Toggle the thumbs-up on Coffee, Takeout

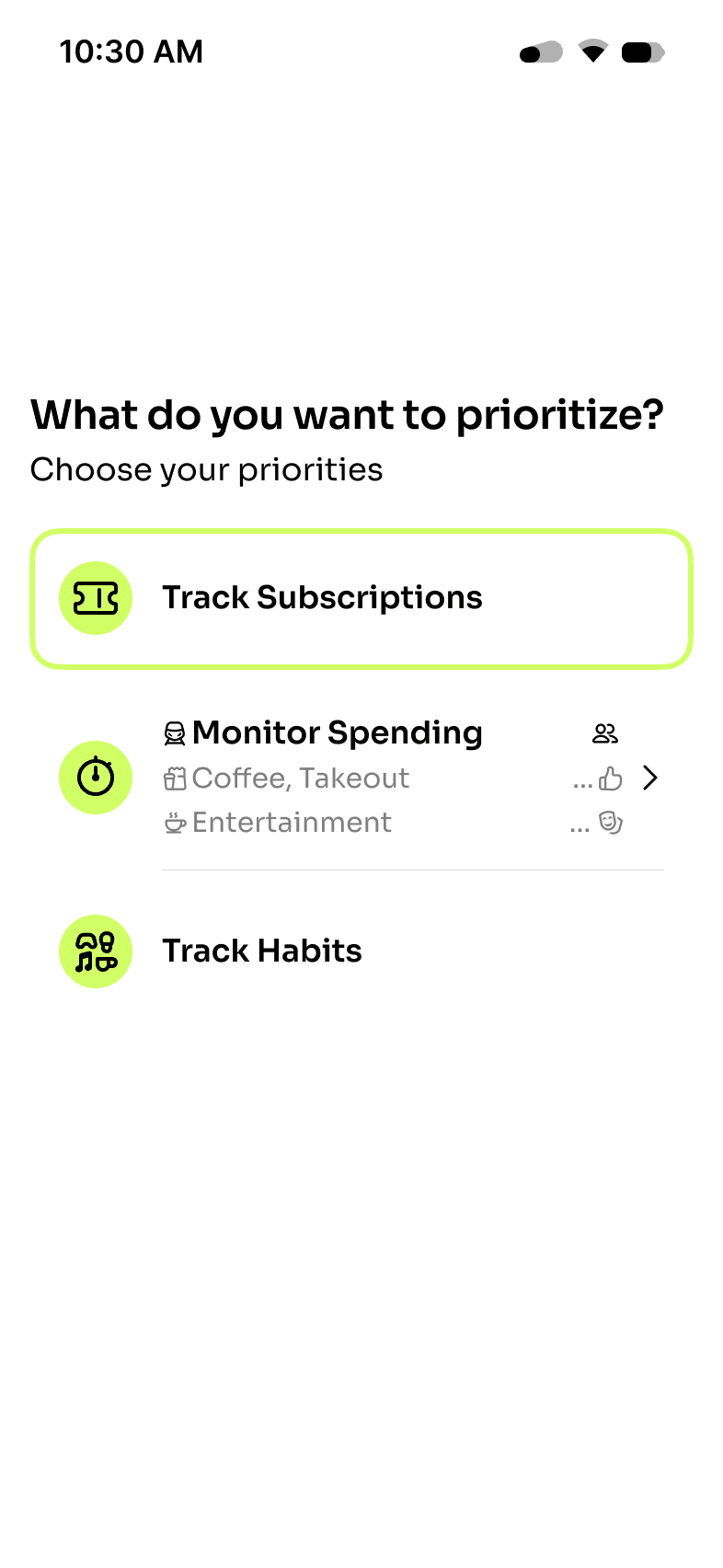610,778
